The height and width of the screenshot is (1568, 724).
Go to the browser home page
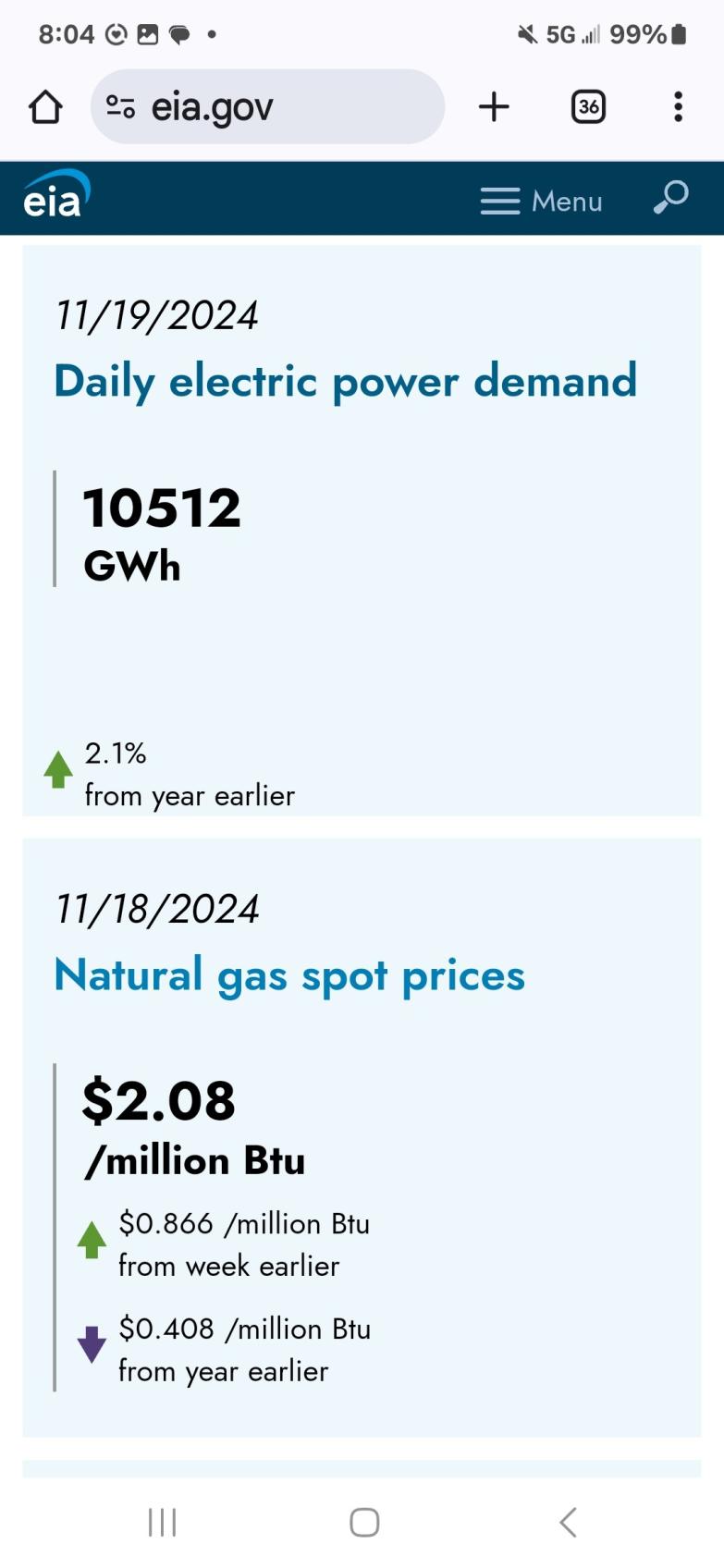pyautogui.click(x=45, y=107)
